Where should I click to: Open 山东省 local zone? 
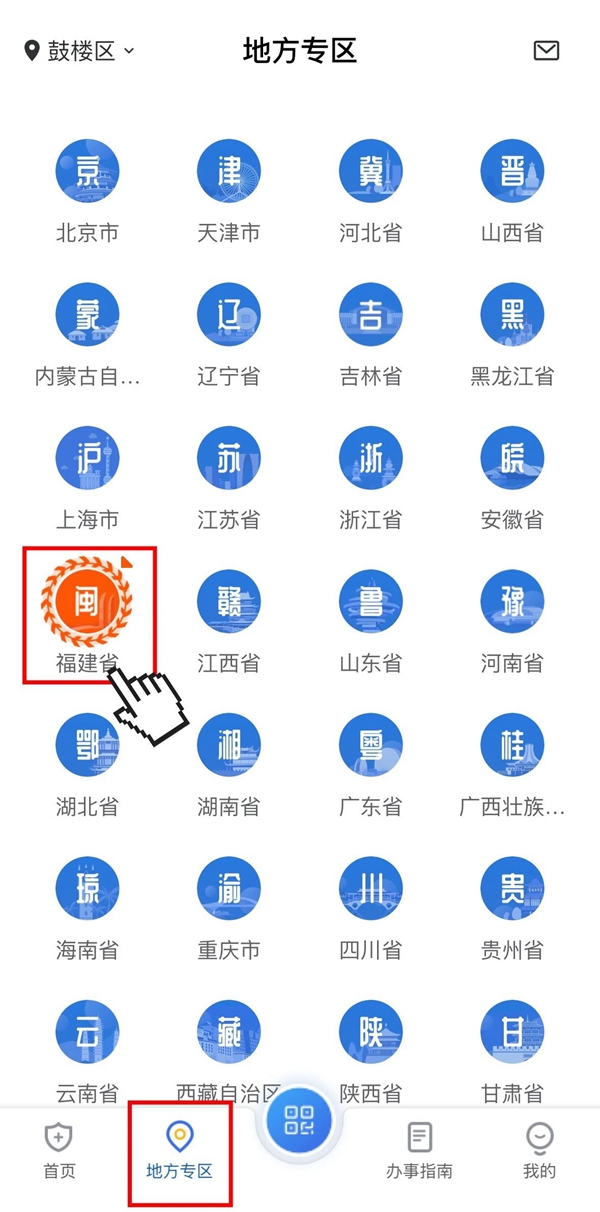click(370, 601)
